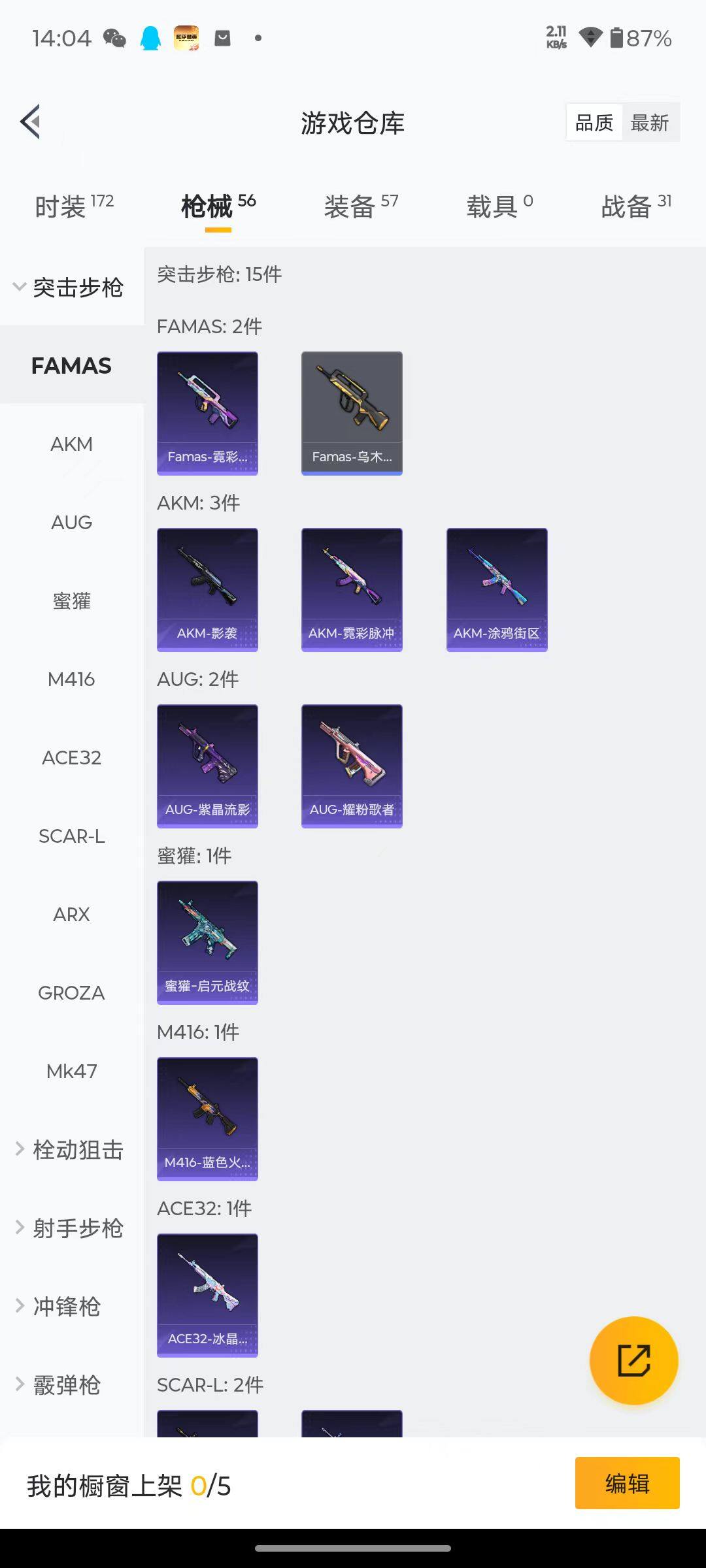
Task: Select the Famas-乌木 highlighted skin
Action: (351, 412)
